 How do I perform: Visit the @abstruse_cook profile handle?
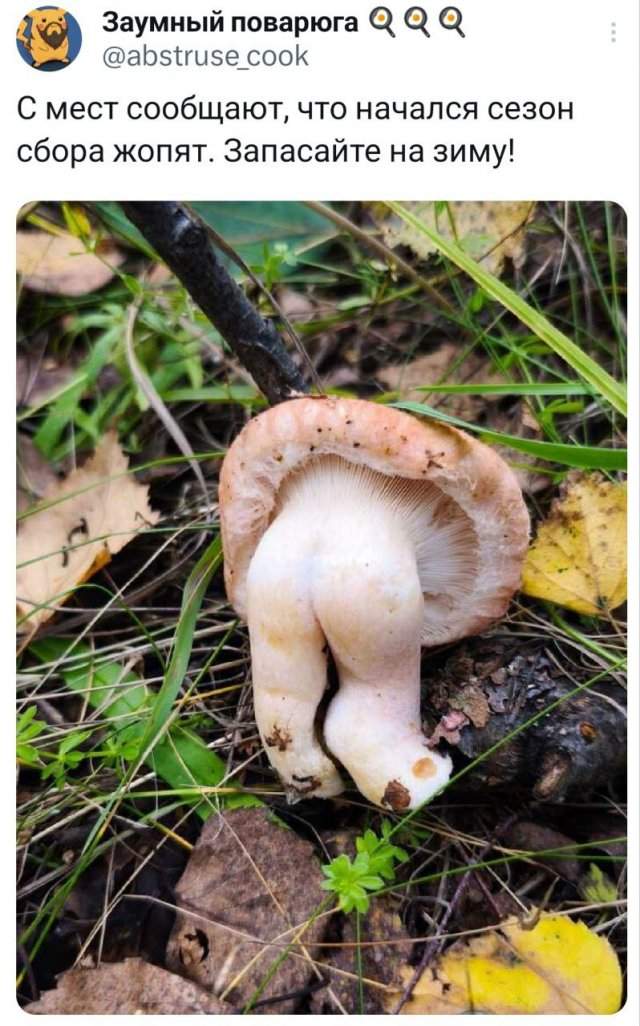click(x=205, y=57)
